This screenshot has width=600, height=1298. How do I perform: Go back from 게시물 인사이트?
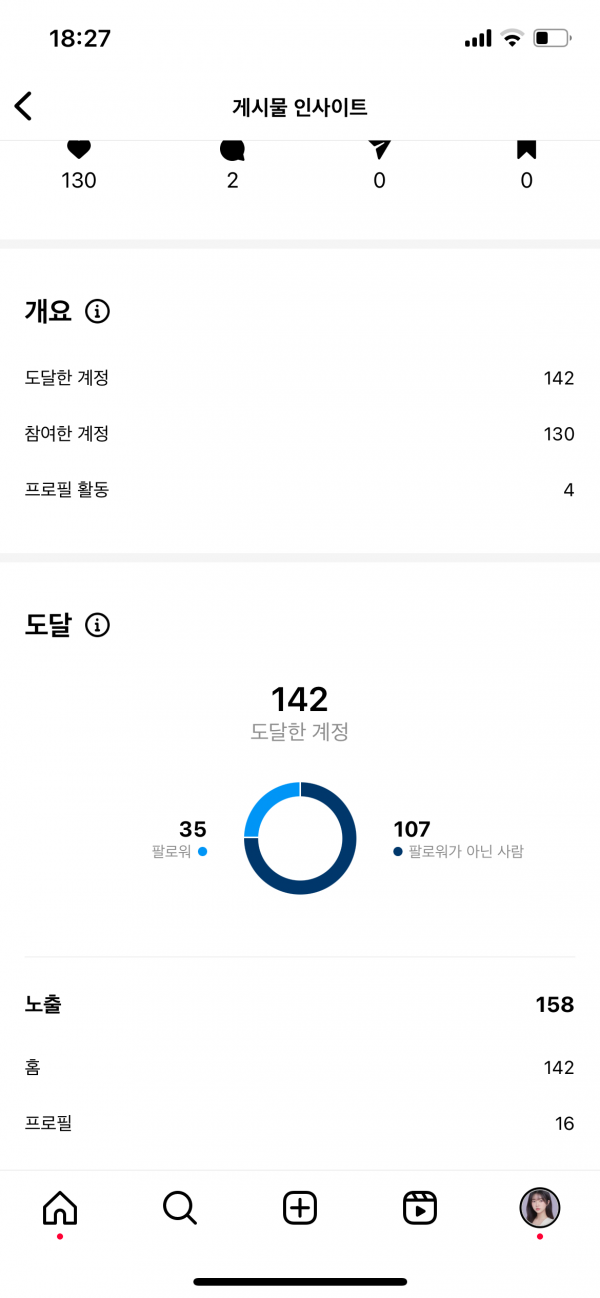pyautogui.click(x=24, y=106)
